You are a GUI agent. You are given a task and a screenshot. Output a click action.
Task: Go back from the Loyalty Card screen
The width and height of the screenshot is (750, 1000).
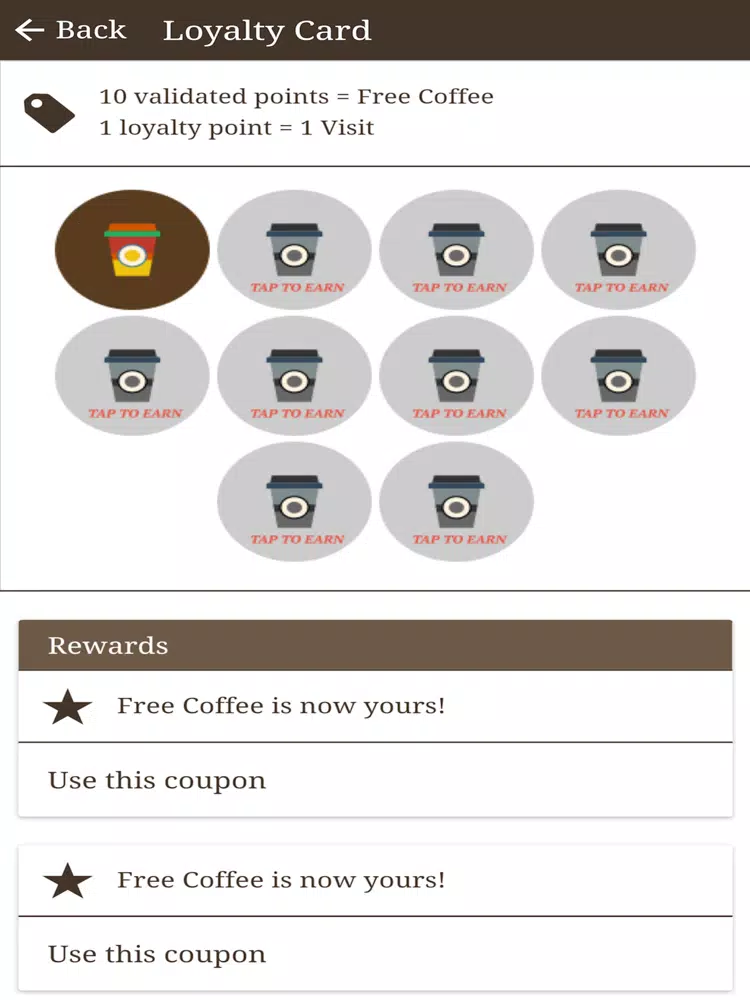(x=70, y=30)
